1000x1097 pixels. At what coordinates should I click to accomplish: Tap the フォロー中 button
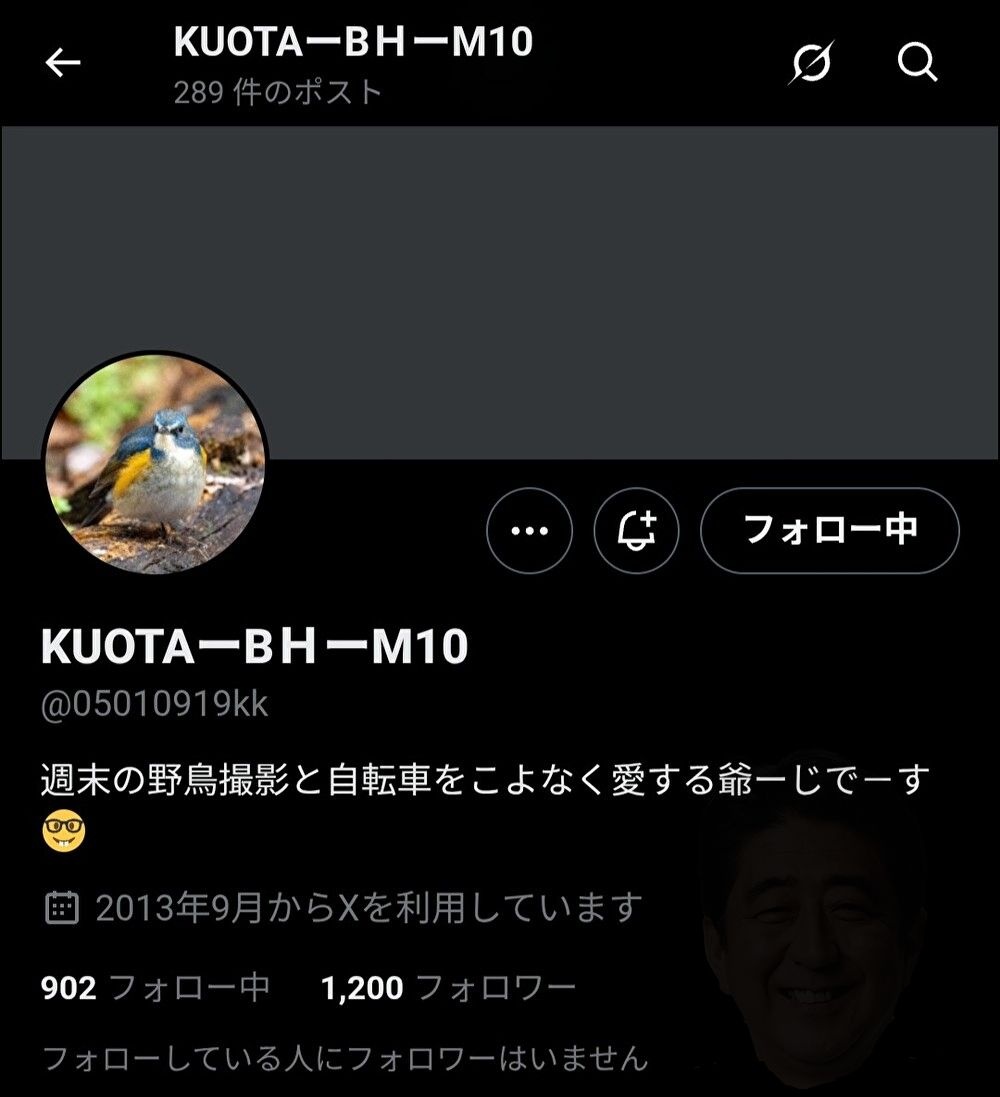coord(829,530)
